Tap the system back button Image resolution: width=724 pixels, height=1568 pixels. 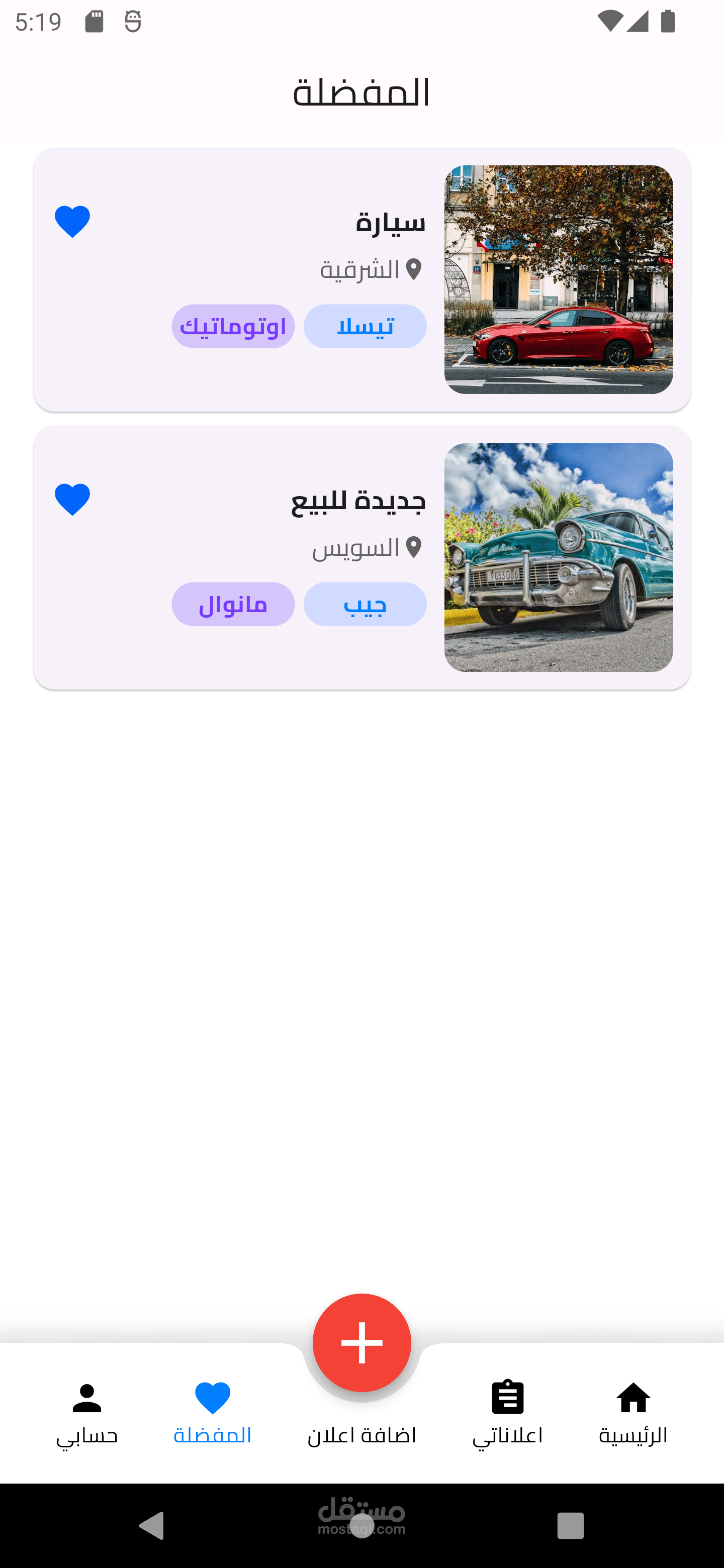click(x=152, y=1525)
